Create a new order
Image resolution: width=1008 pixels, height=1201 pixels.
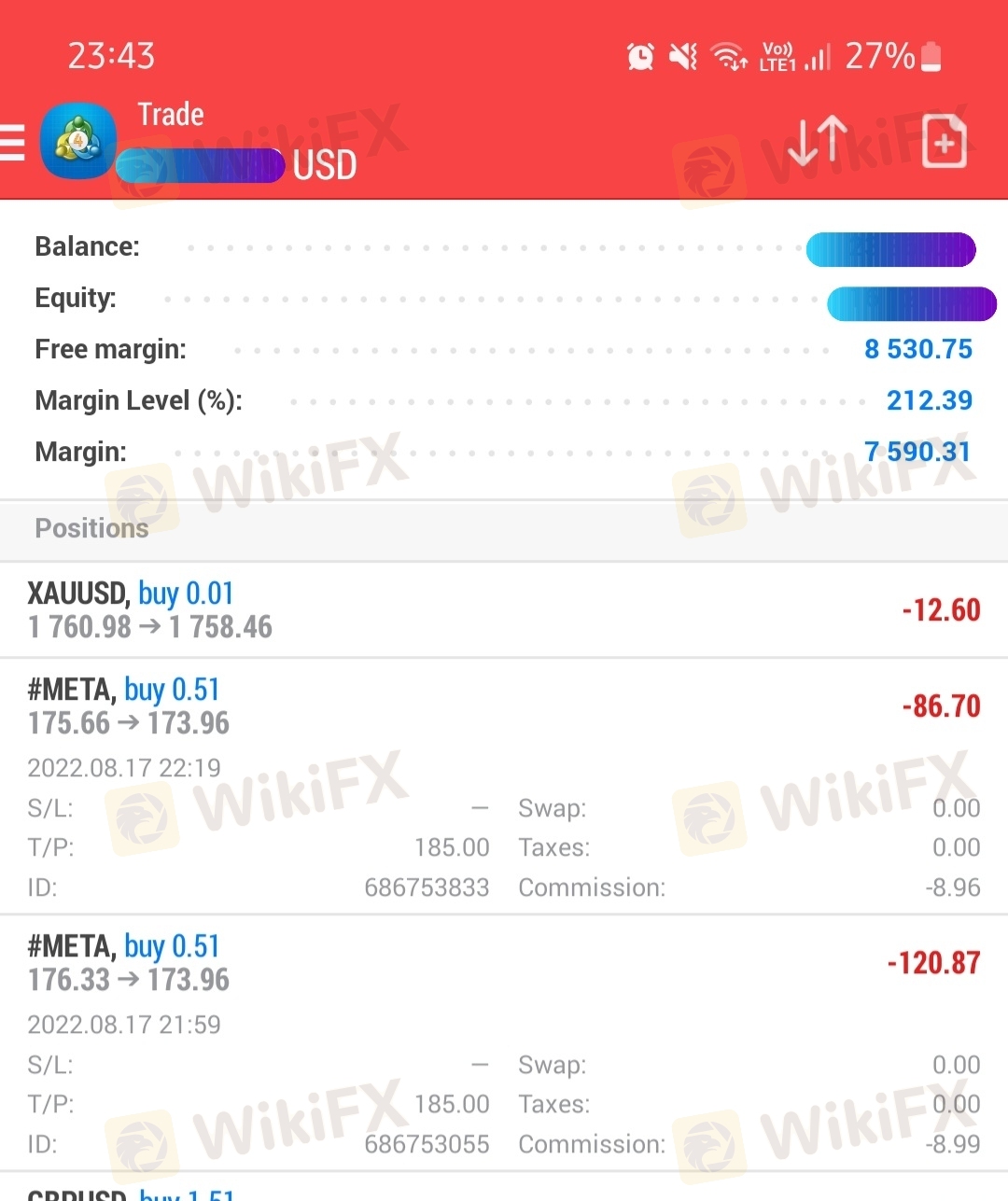click(944, 142)
